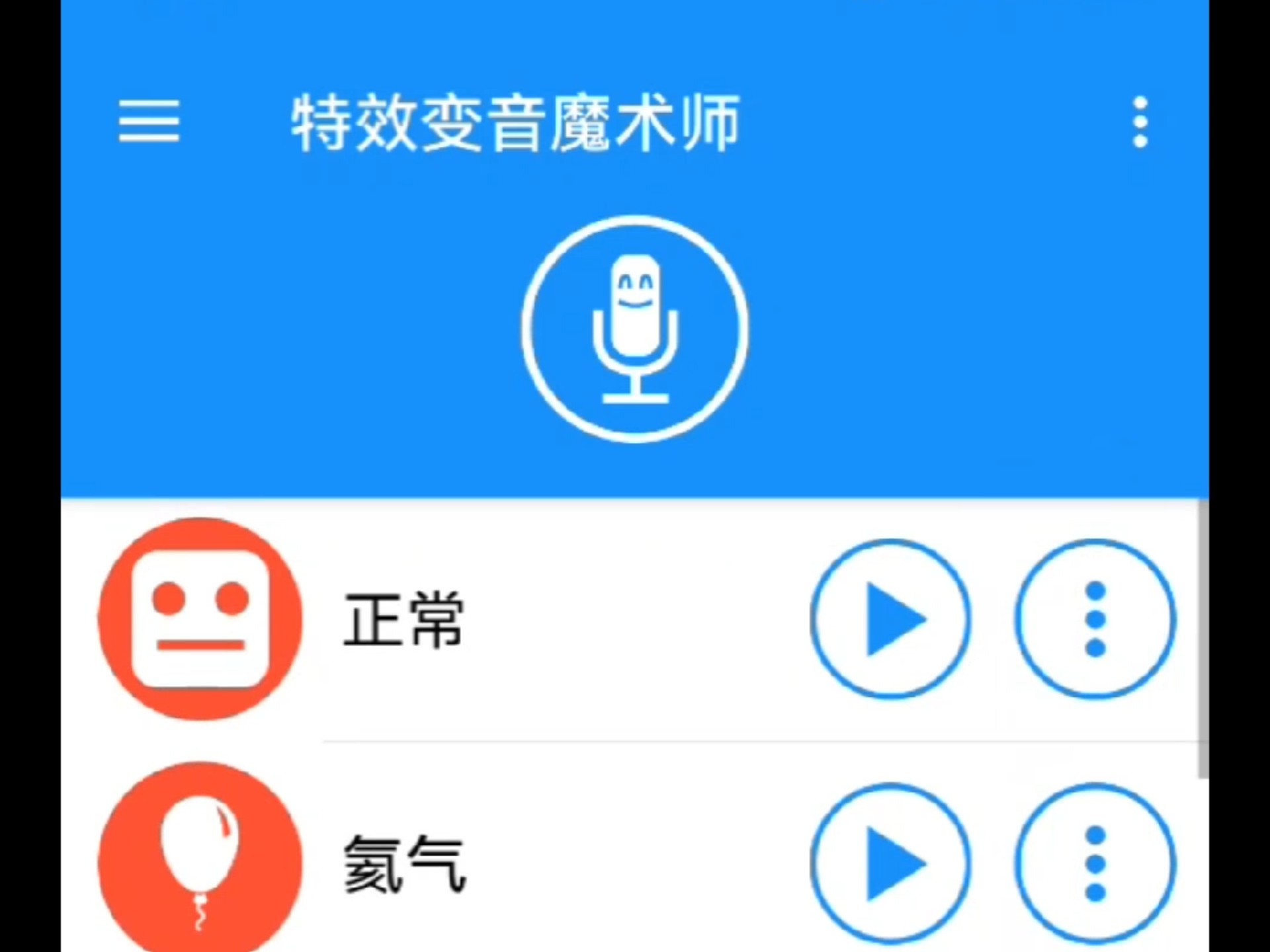Play the 正常 voice effect

pyautogui.click(x=890, y=619)
